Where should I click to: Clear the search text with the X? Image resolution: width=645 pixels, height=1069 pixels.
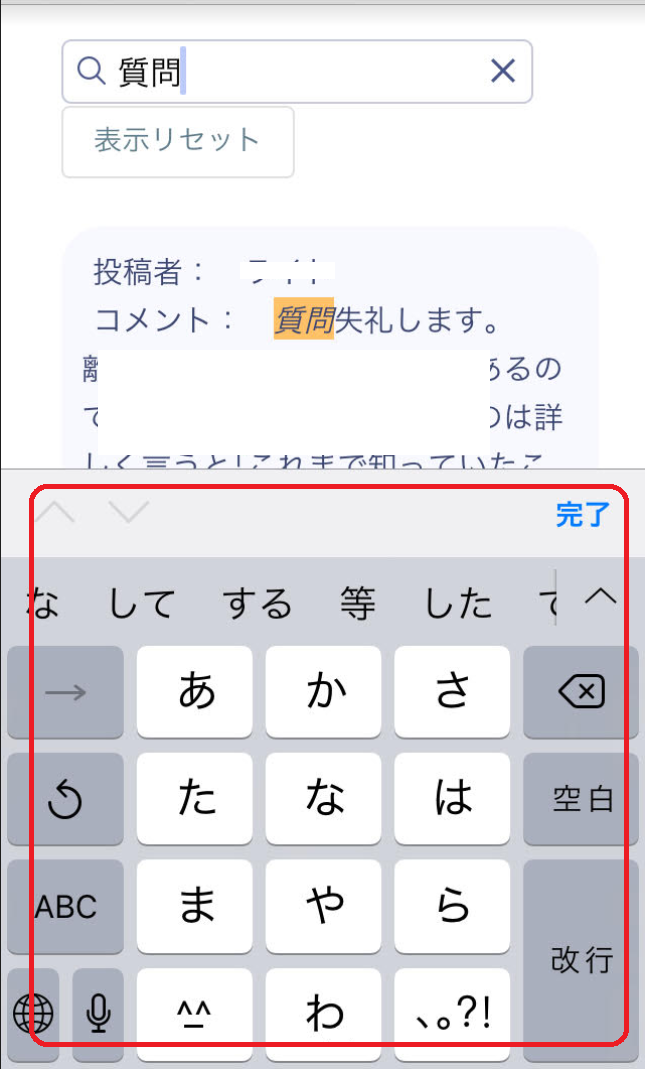(x=502, y=70)
